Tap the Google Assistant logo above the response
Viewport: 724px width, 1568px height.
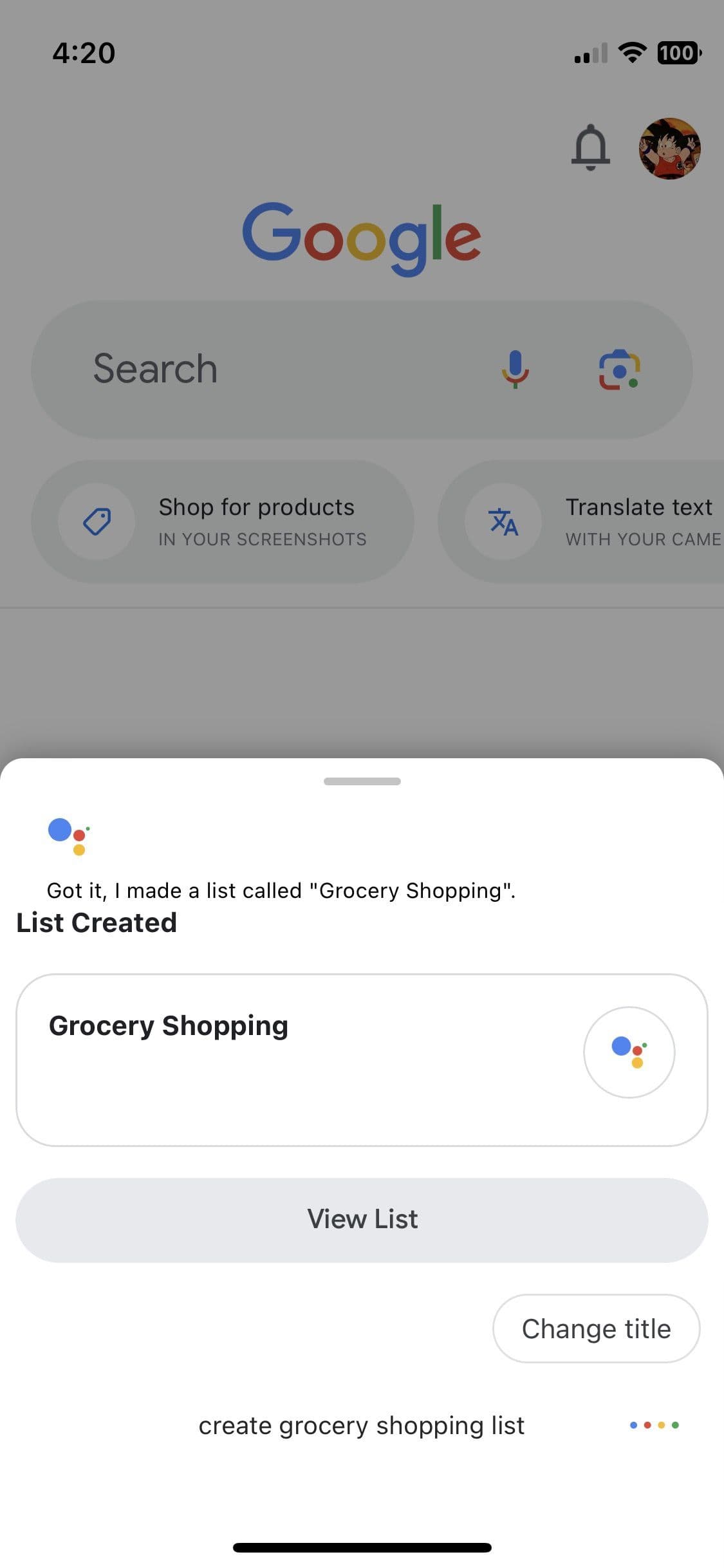pyautogui.click(x=66, y=837)
